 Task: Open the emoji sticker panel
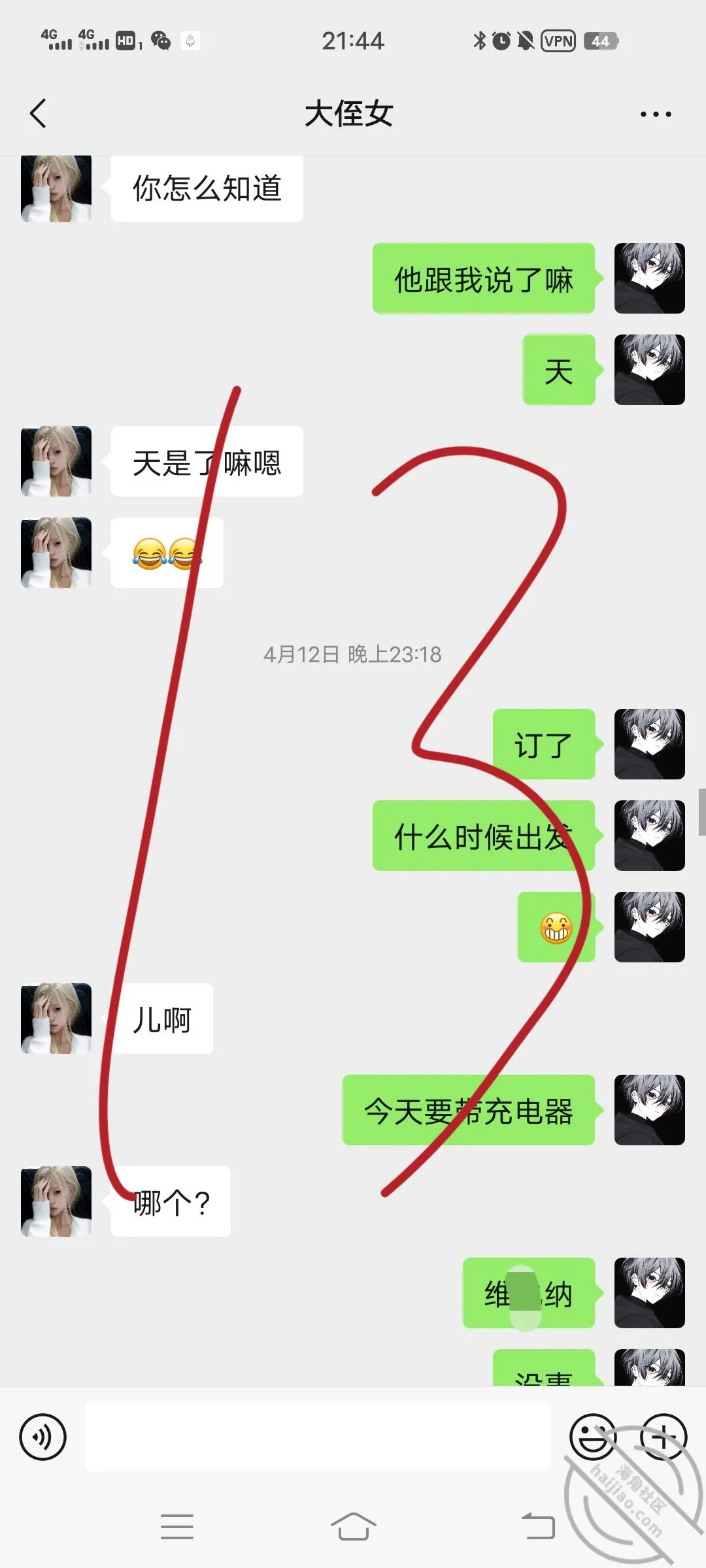(593, 1437)
